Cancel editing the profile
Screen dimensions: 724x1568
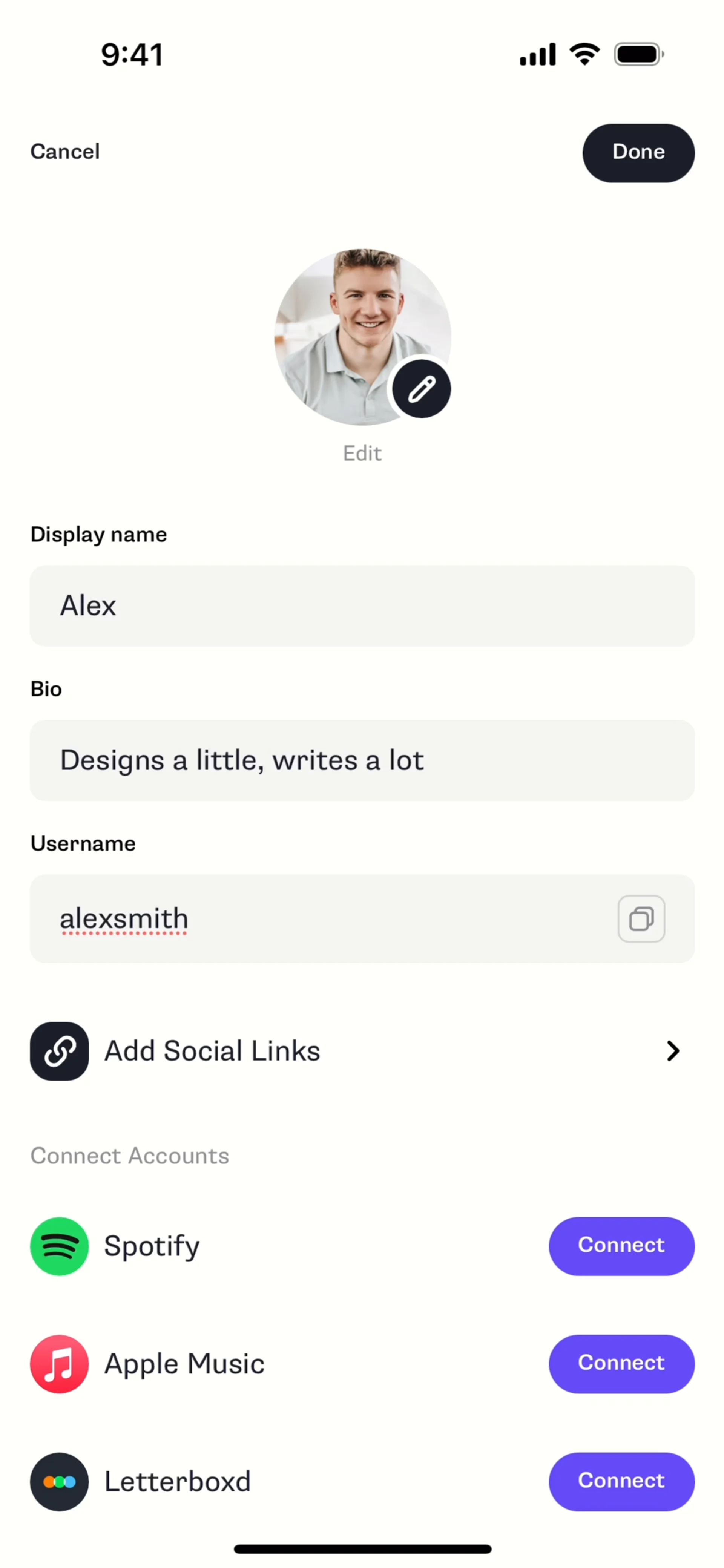(65, 152)
